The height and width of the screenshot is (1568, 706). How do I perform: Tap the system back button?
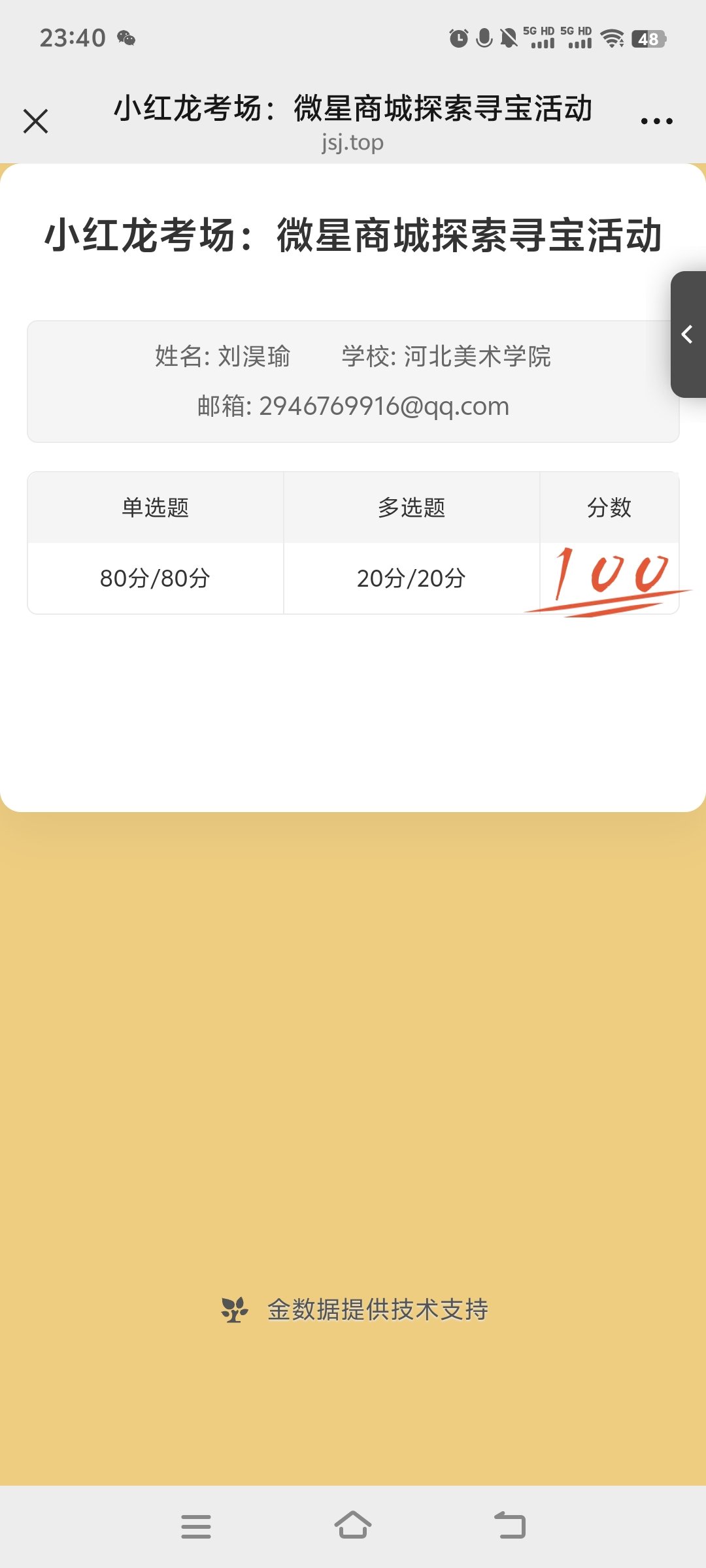pos(510,1526)
